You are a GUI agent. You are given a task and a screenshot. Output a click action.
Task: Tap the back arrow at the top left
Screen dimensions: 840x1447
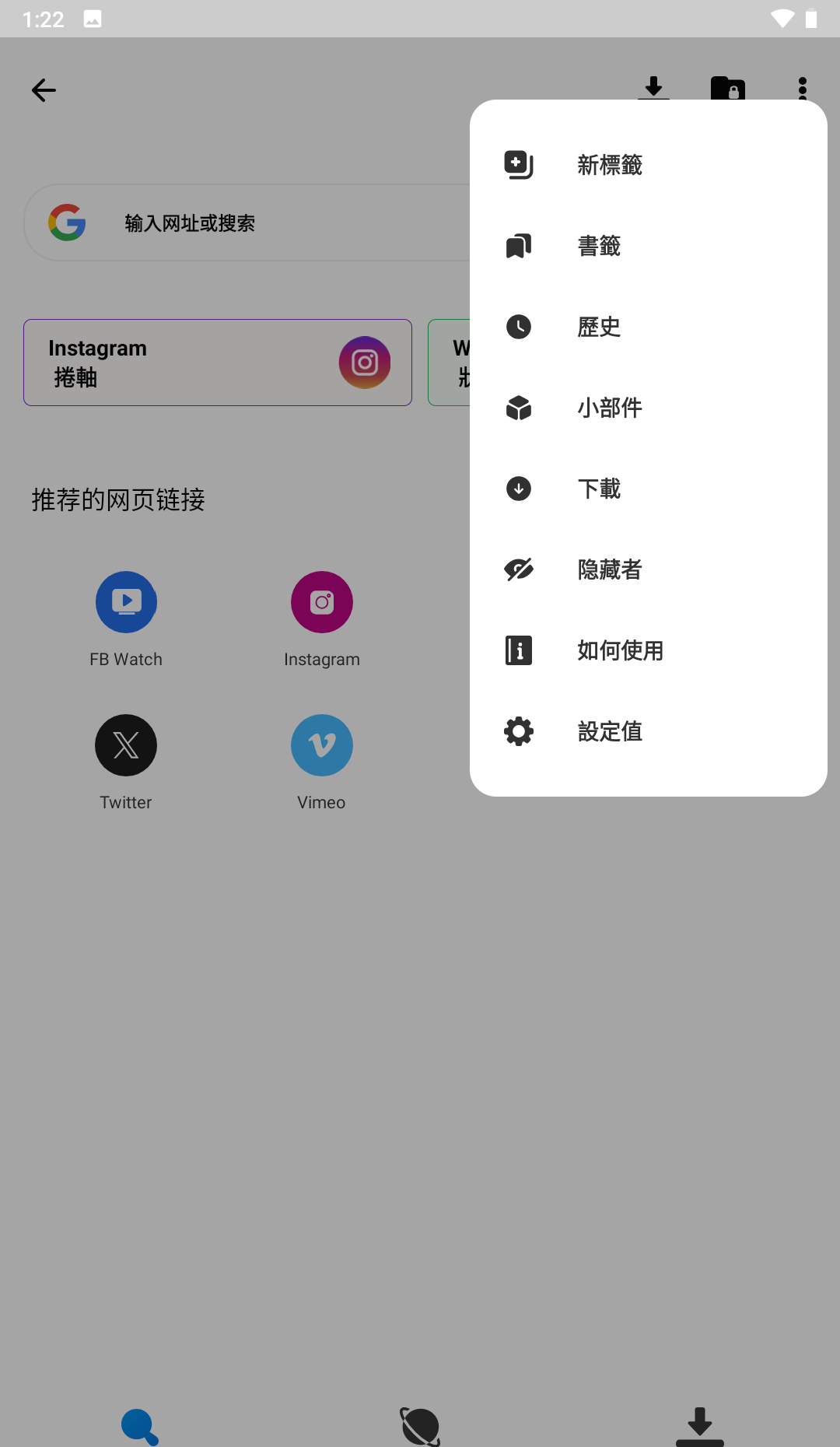click(44, 89)
